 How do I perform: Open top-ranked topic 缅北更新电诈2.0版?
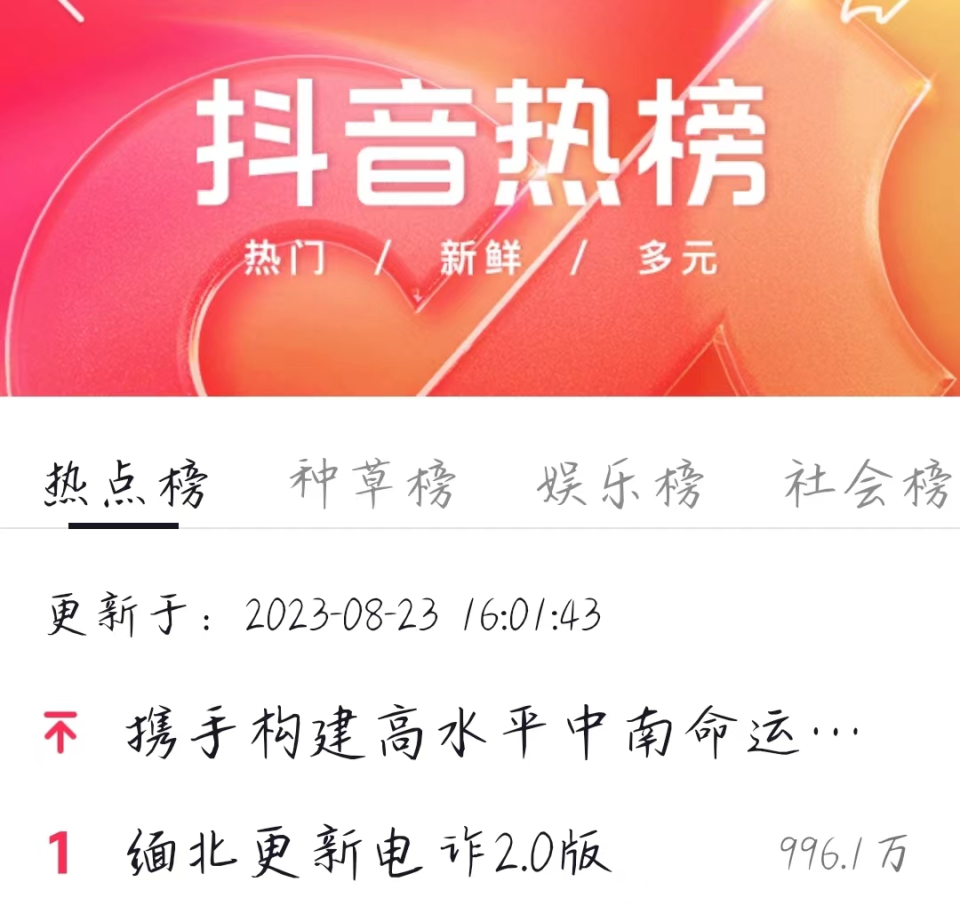(x=370, y=853)
